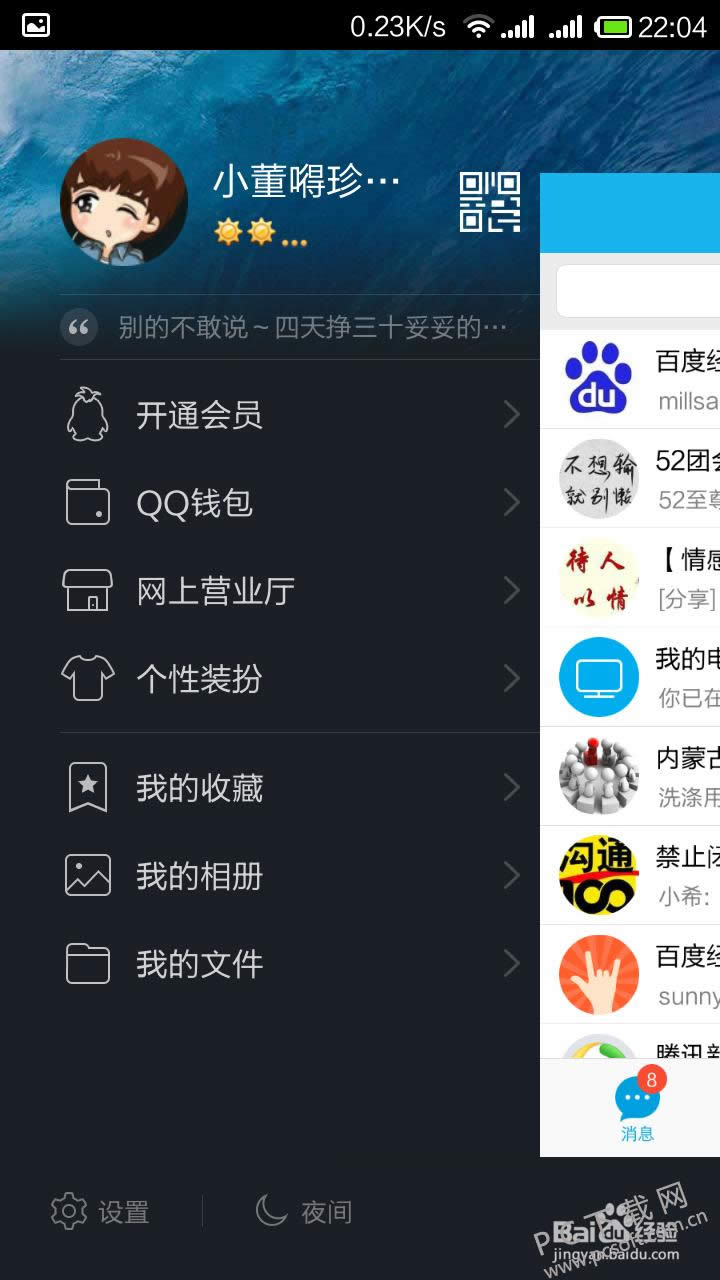
Task: Tap the penguin icon next to 开通会员
Action: pyautogui.click(x=88, y=414)
